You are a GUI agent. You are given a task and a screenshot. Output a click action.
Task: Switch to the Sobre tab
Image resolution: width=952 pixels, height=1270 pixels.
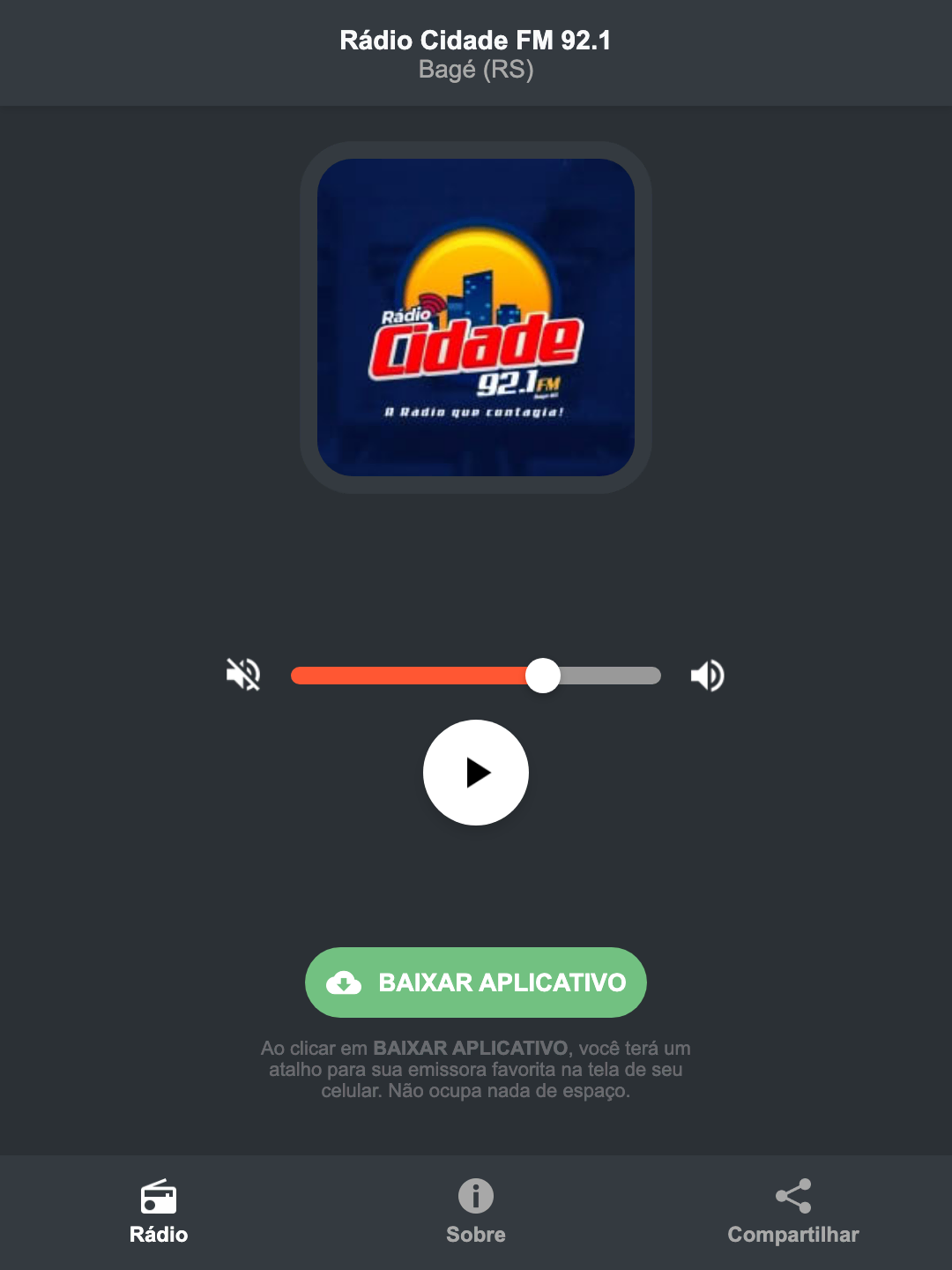pyautogui.click(x=475, y=1213)
